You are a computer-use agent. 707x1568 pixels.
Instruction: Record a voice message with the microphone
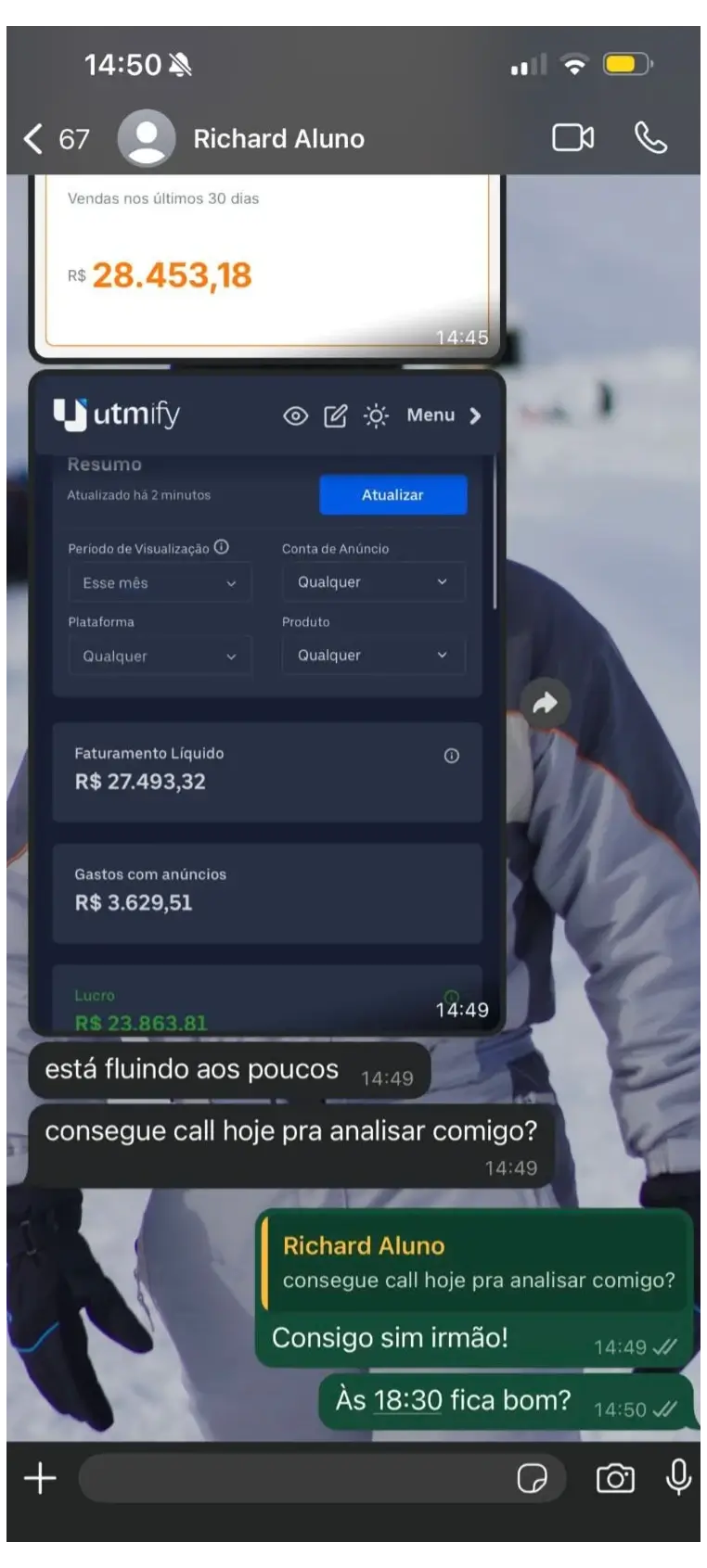pos(678,1477)
